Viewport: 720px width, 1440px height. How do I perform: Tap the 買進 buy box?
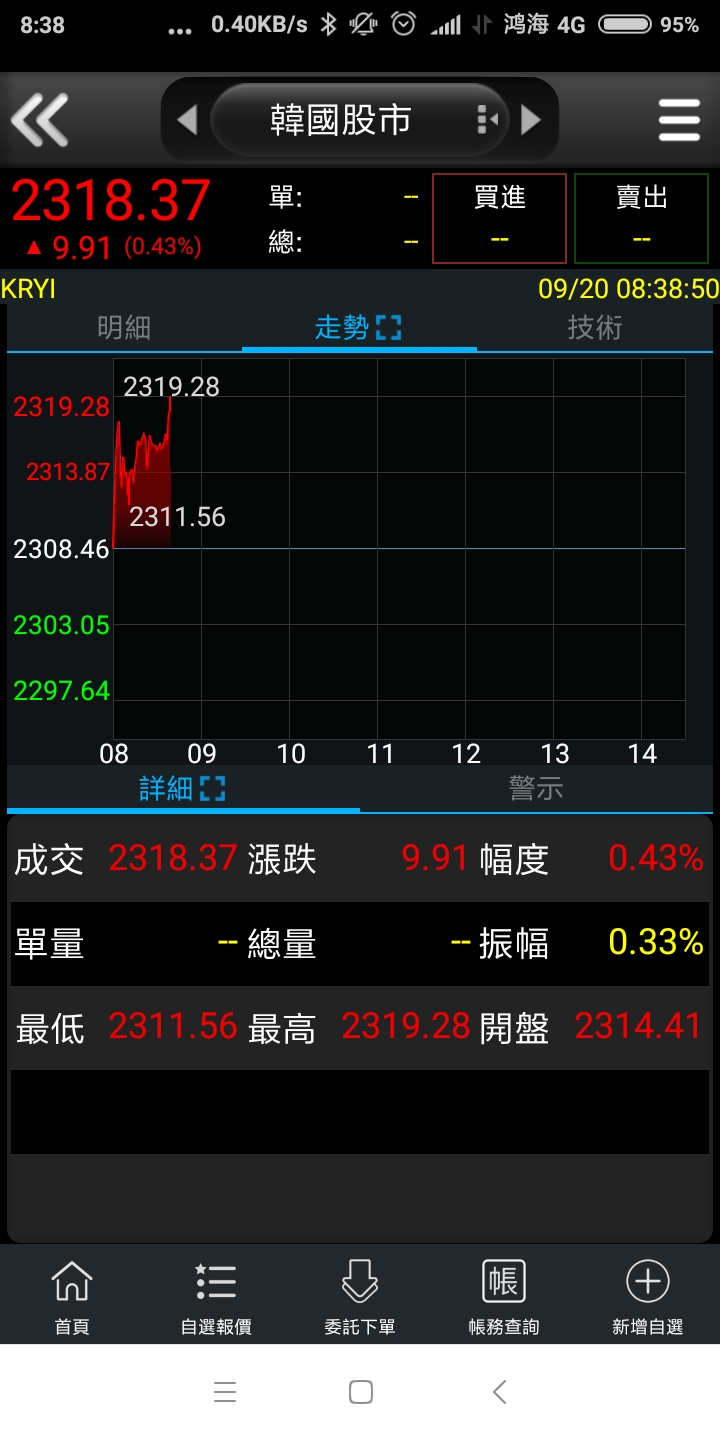pos(499,218)
